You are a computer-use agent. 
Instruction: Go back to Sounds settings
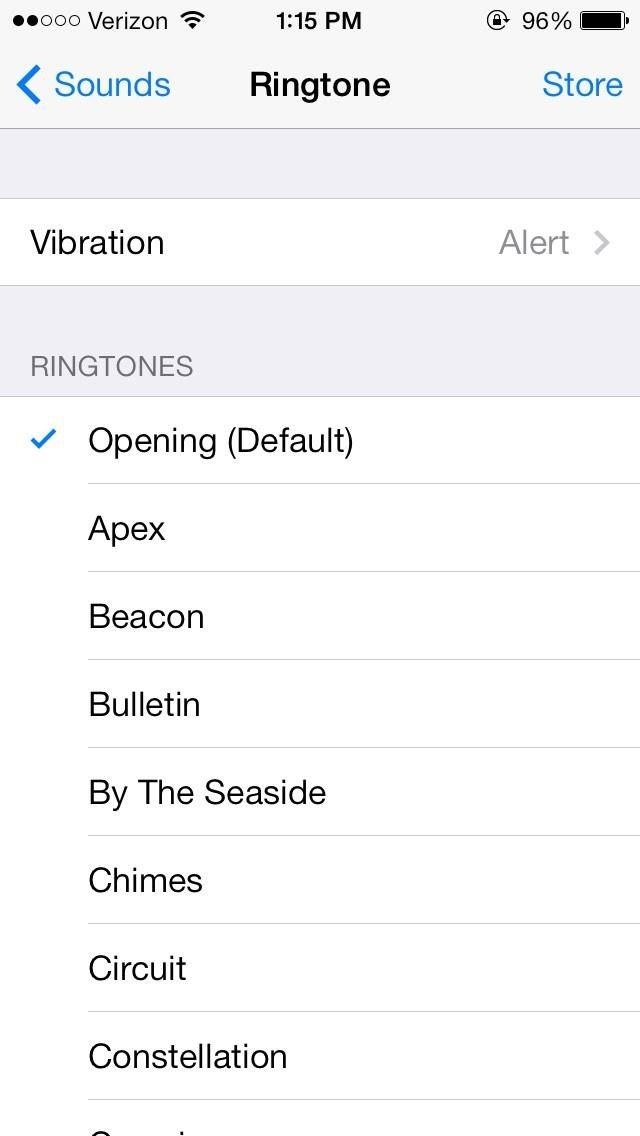coord(93,85)
